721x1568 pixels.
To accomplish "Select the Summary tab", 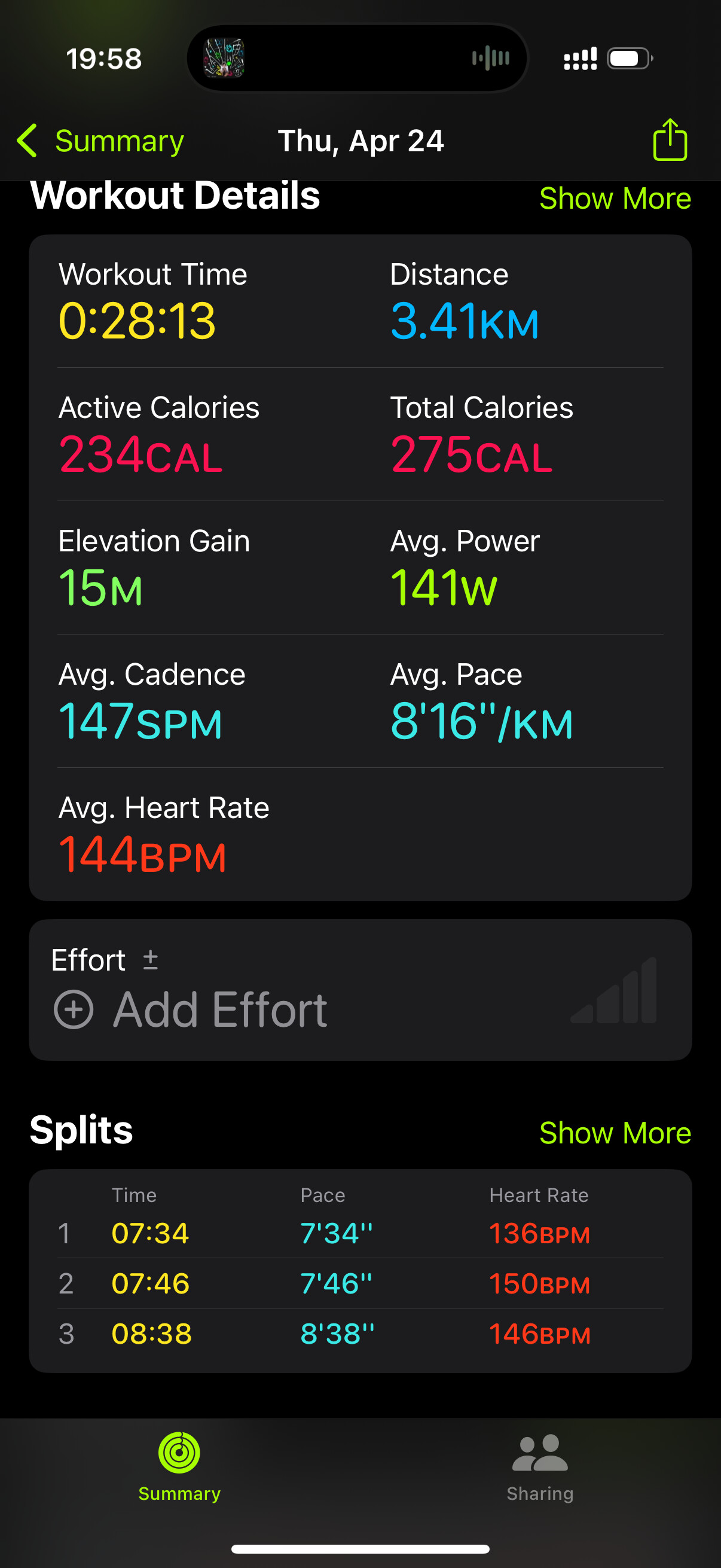I will (x=179, y=1466).
